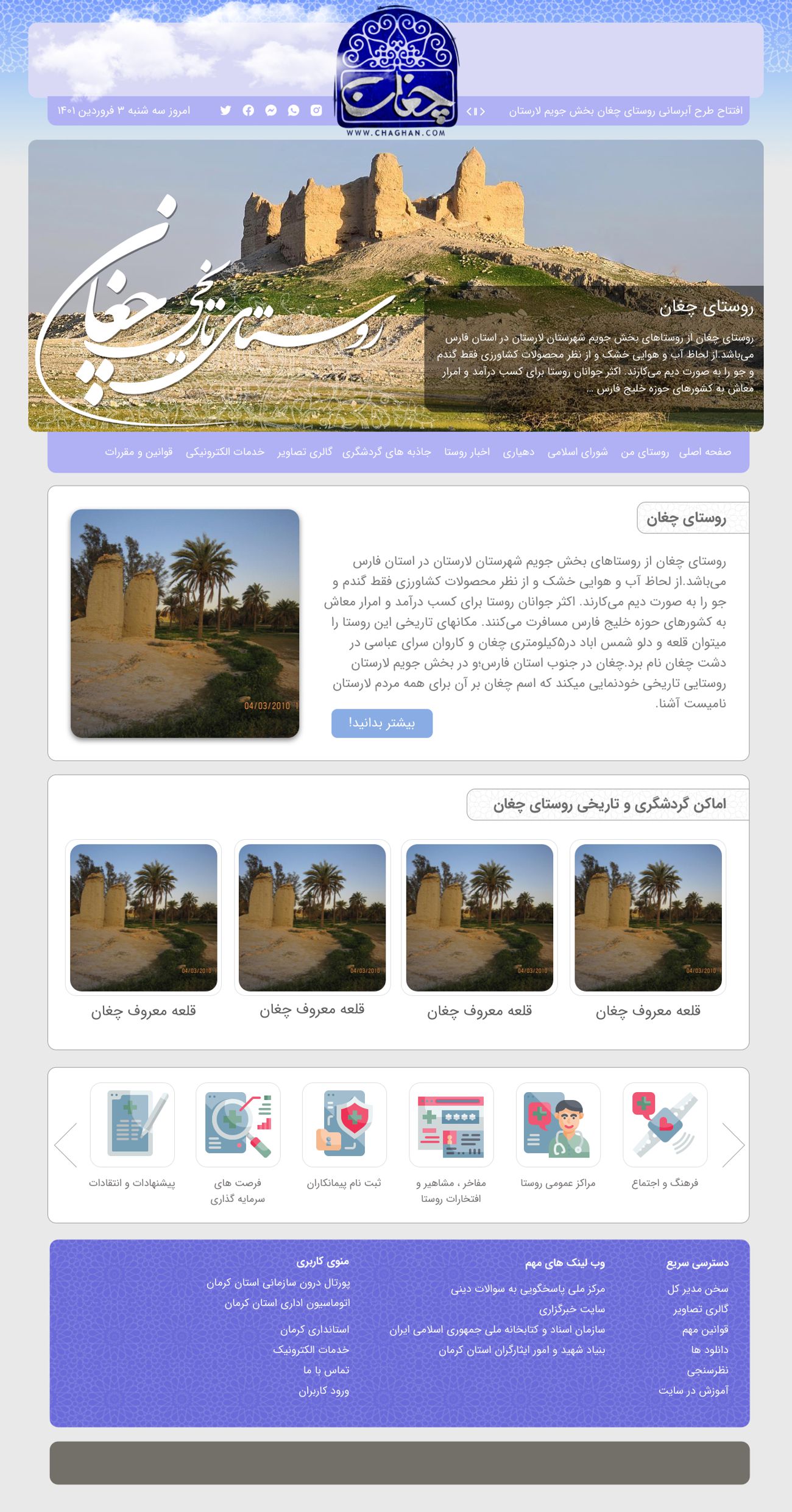The image size is (792, 1512).
Task: Tap the بیشتر بدانید! button
Action: 382,723
